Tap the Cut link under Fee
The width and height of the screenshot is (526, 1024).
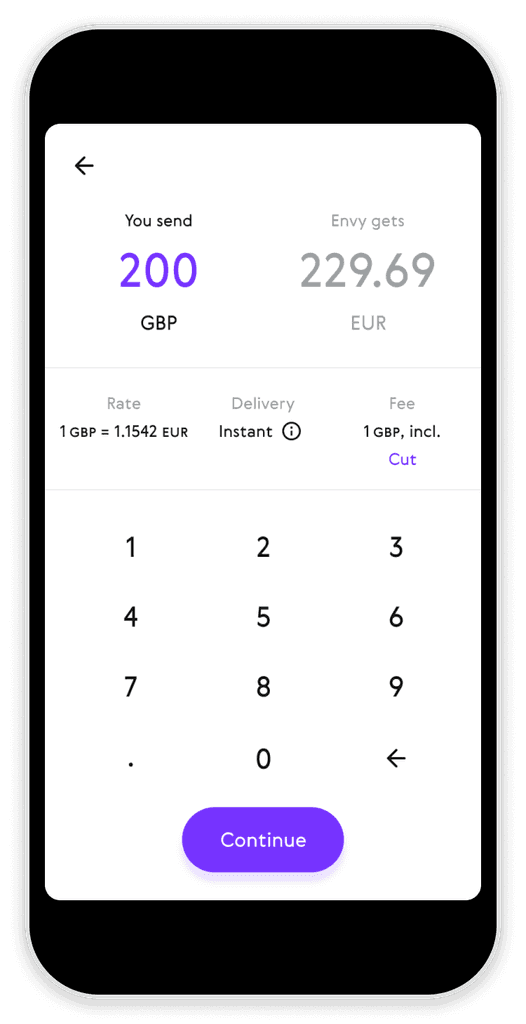point(403,459)
